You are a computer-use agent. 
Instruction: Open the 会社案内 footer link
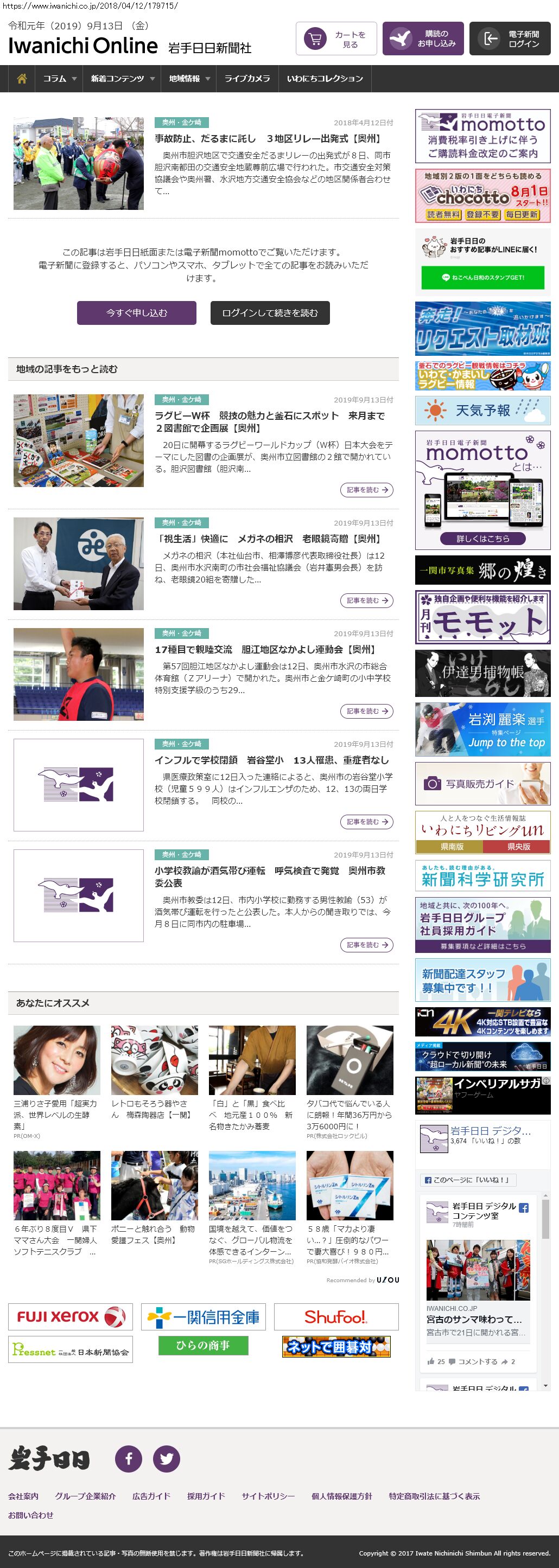tap(23, 1495)
